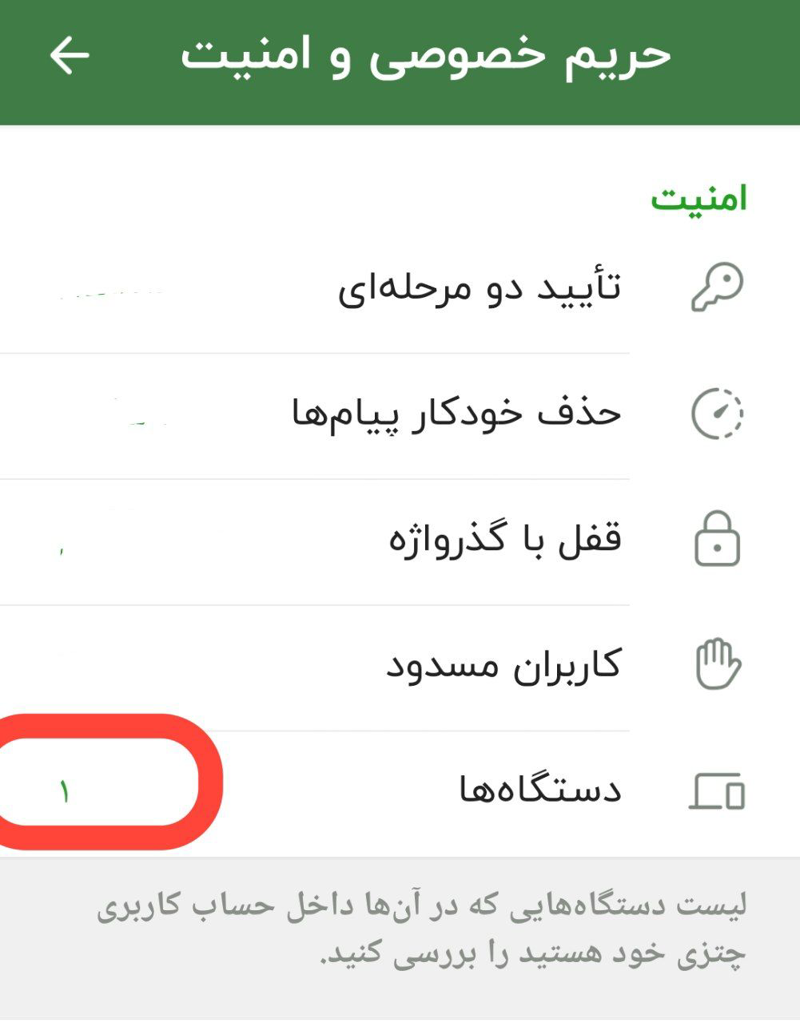Screen dimensions: 800x1022
Task: Open two-step verification (تأیید دو مرحله‌ای)
Action: [480, 289]
